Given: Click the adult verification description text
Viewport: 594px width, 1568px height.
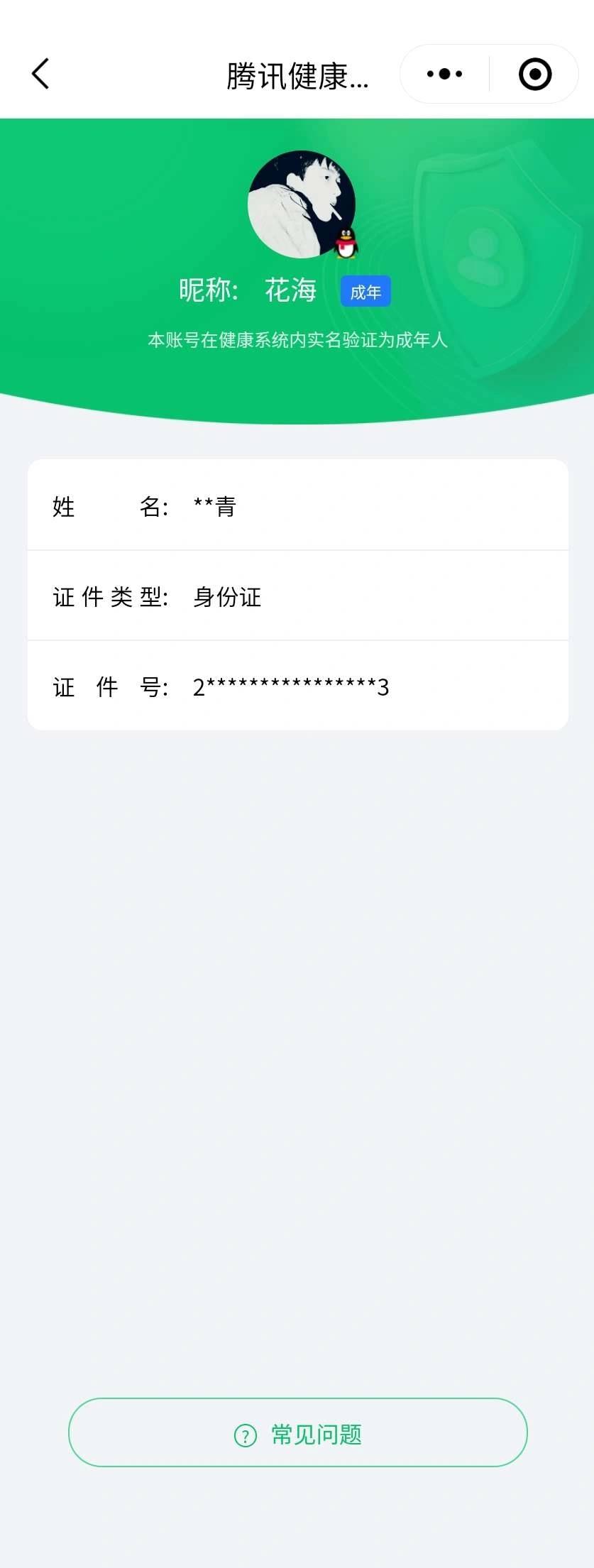Looking at the screenshot, I should (x=297, y=341).
